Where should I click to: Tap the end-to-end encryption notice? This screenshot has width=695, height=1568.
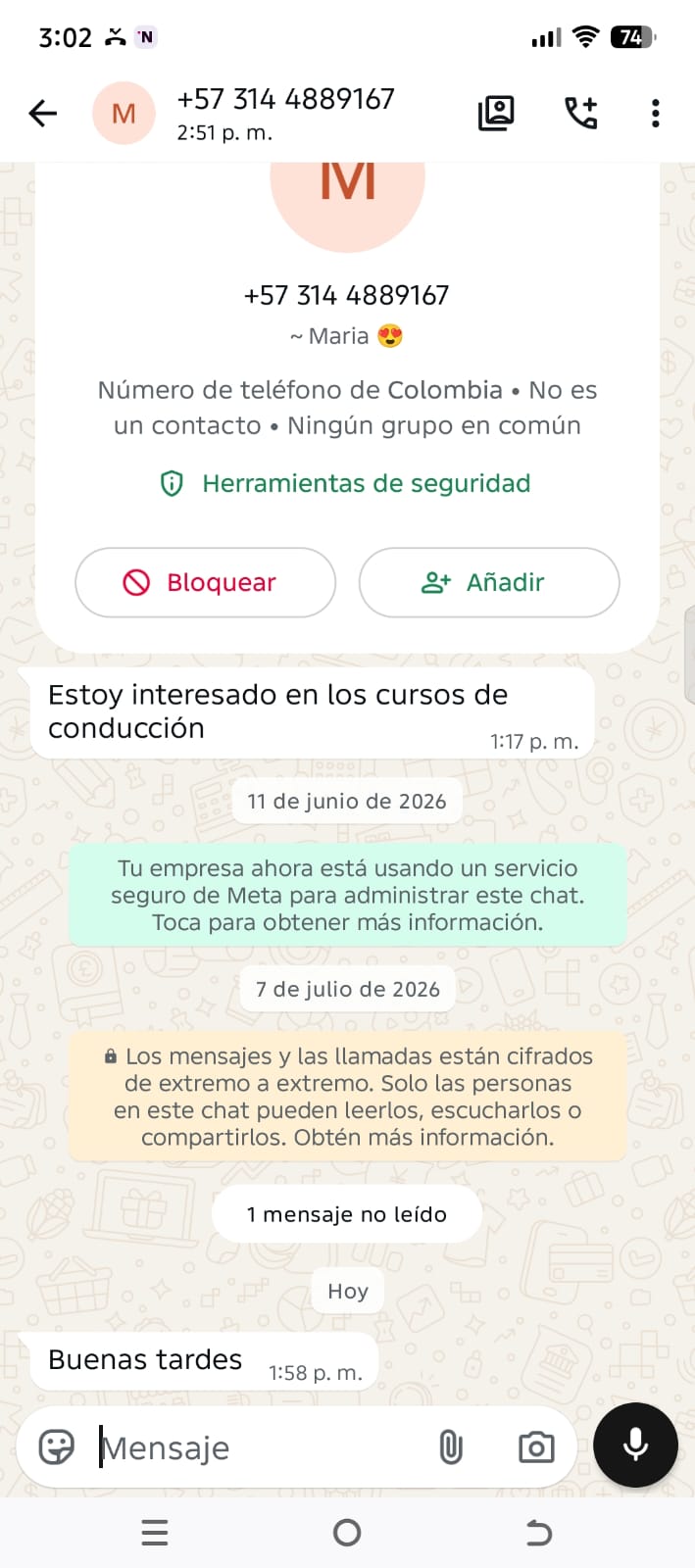[x=347, y=1096]
